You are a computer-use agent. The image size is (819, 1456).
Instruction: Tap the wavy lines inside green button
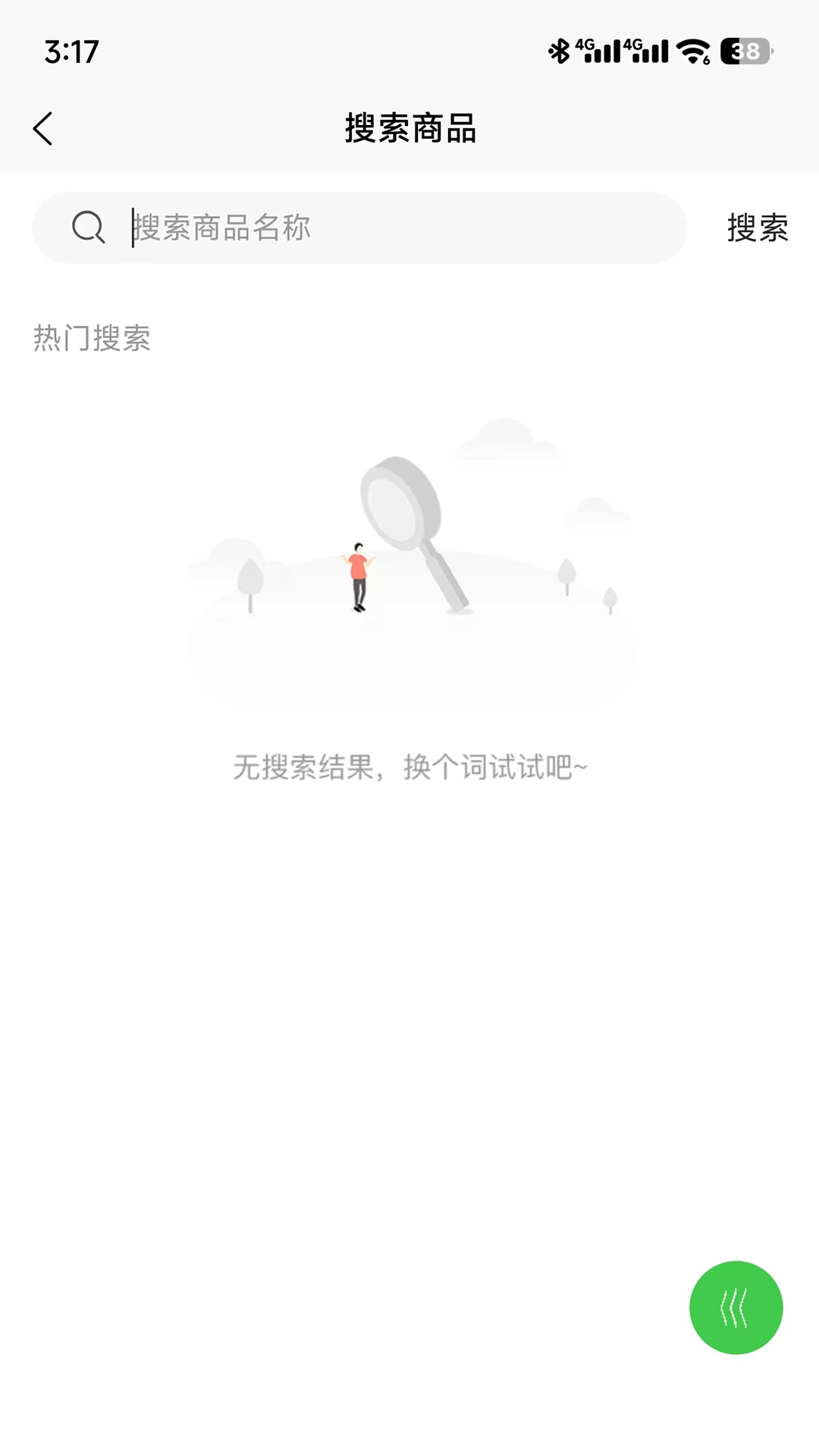(734, 1309)
